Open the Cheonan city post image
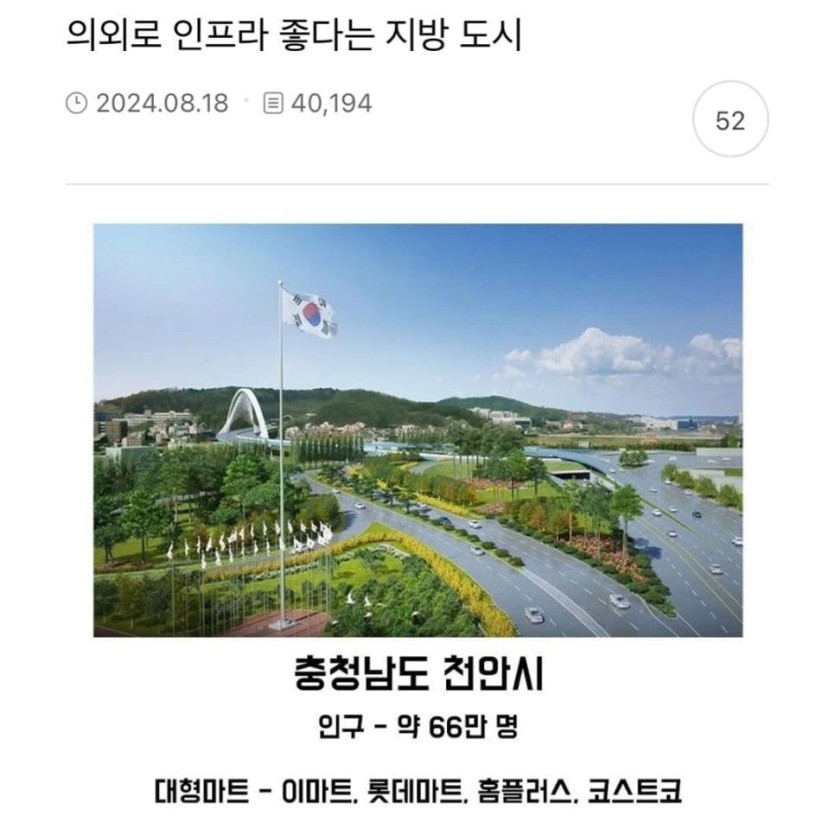 tap(418, 430)
